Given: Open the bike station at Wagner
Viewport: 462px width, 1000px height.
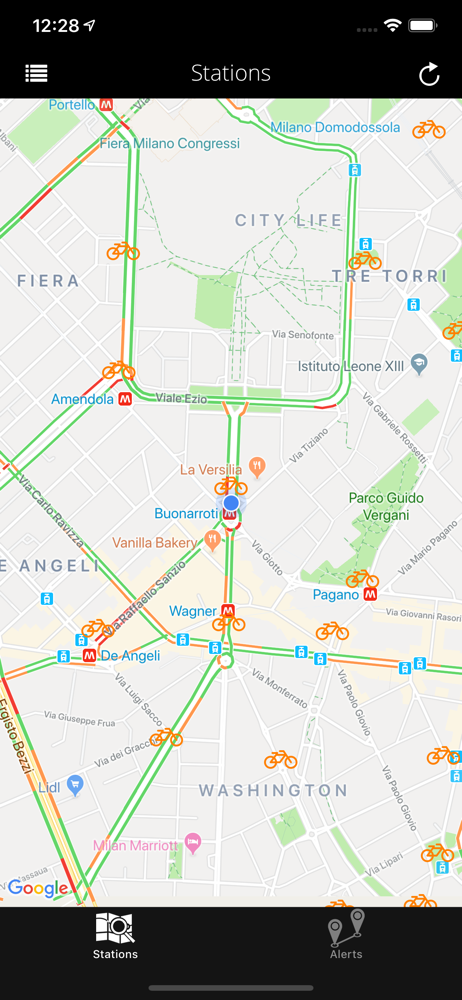Looking at the screenshot, I should [228, 622].
